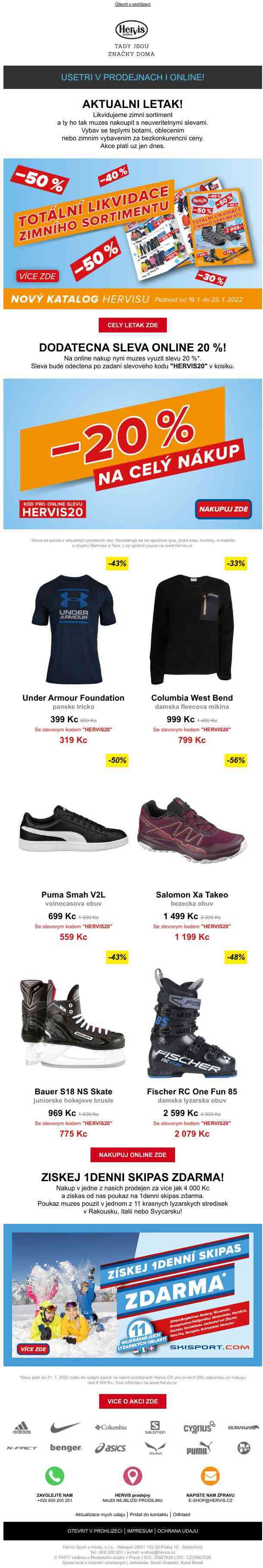Screen dimensions: 263x1568
Task: Tap the 'NAKUPUJ ONLINE ZDE' button
Action: click(x=132, y=1155)
